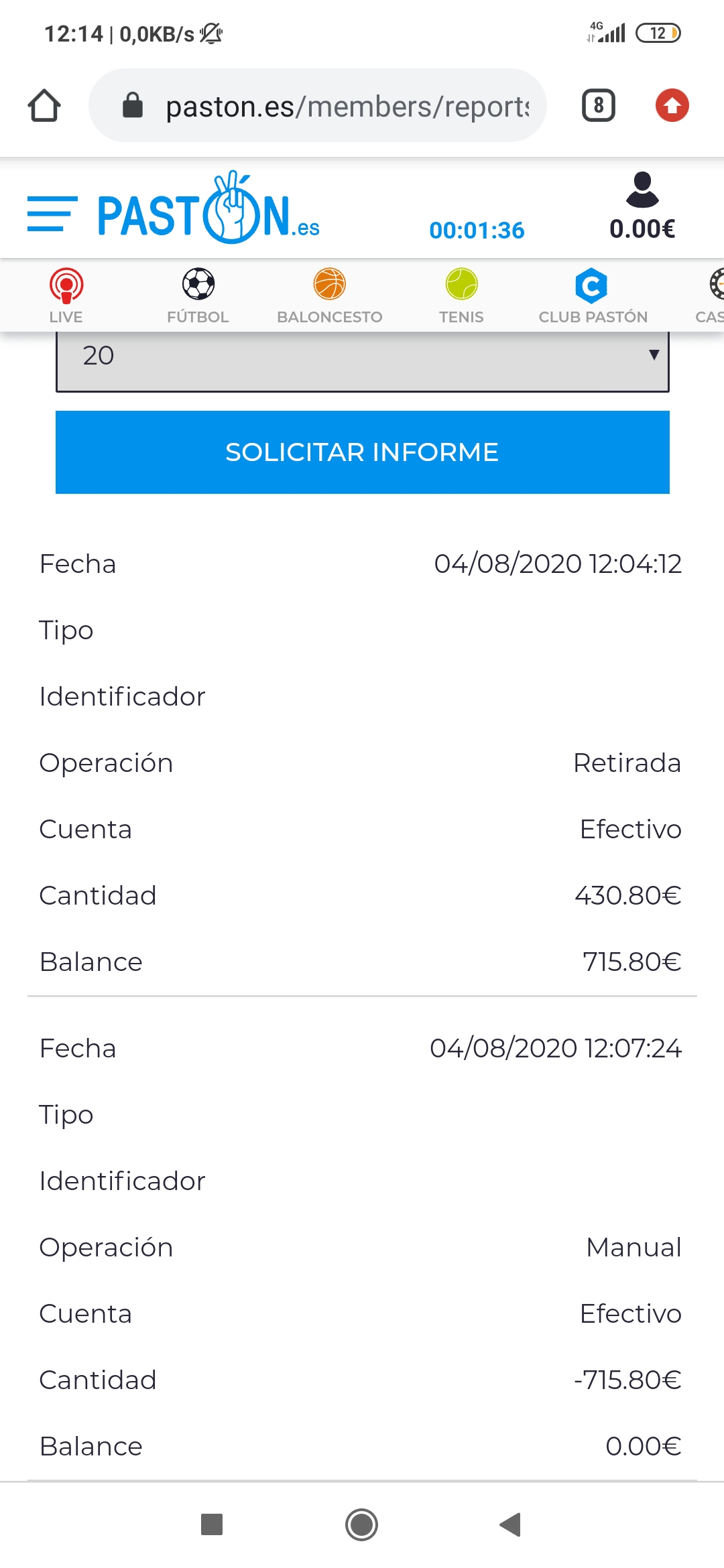The height and width of the screenshot is (1568, 724).
Task: Open the user account profile icon
Action: pos(642,190)
